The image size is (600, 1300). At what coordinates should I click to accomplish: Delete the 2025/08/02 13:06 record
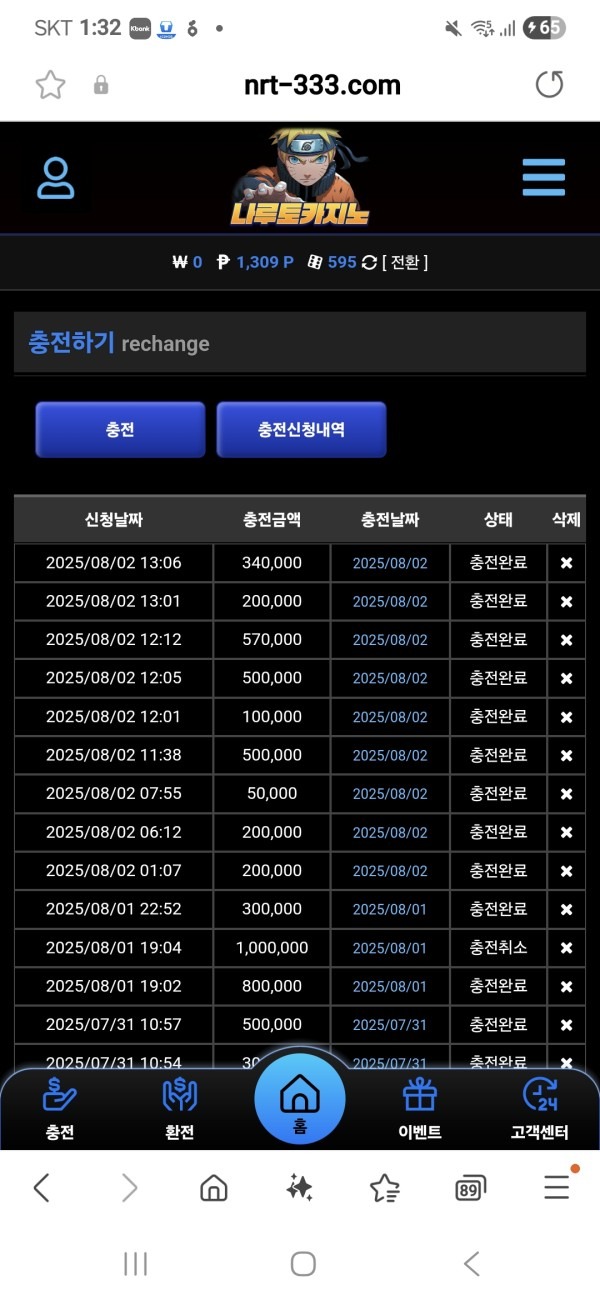[x=566, y=563]
